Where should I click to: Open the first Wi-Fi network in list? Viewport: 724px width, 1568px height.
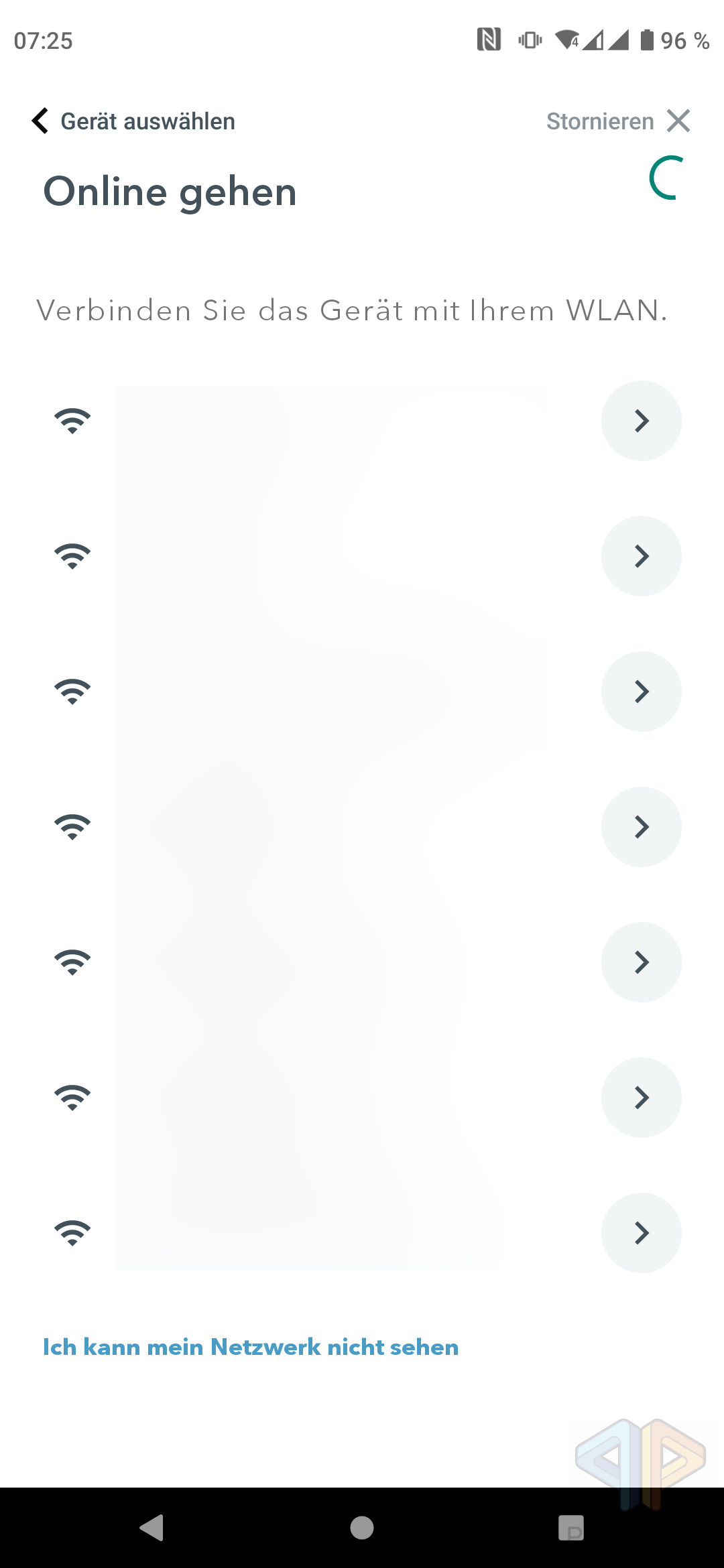click(x=641, y=421)
